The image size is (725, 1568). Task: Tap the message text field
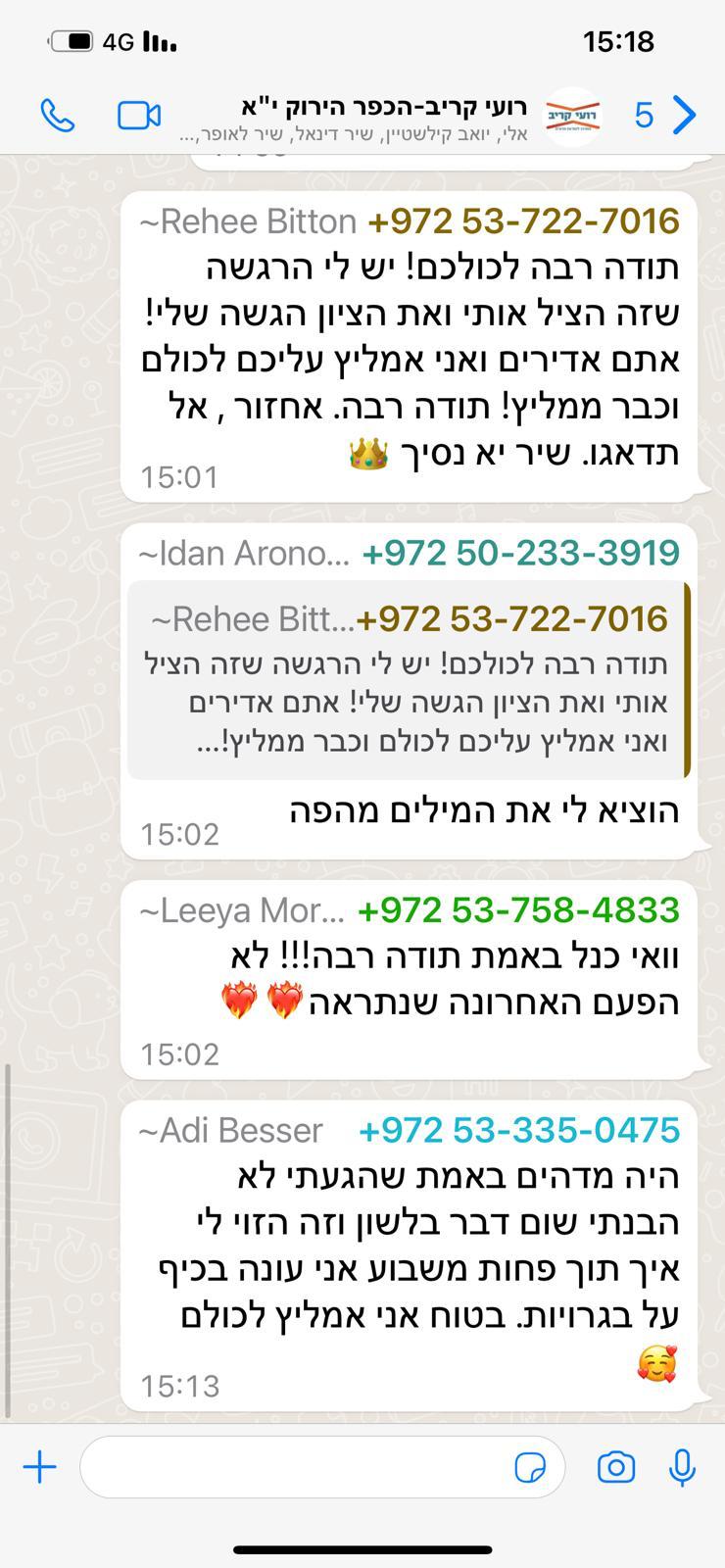point(294,1467)
